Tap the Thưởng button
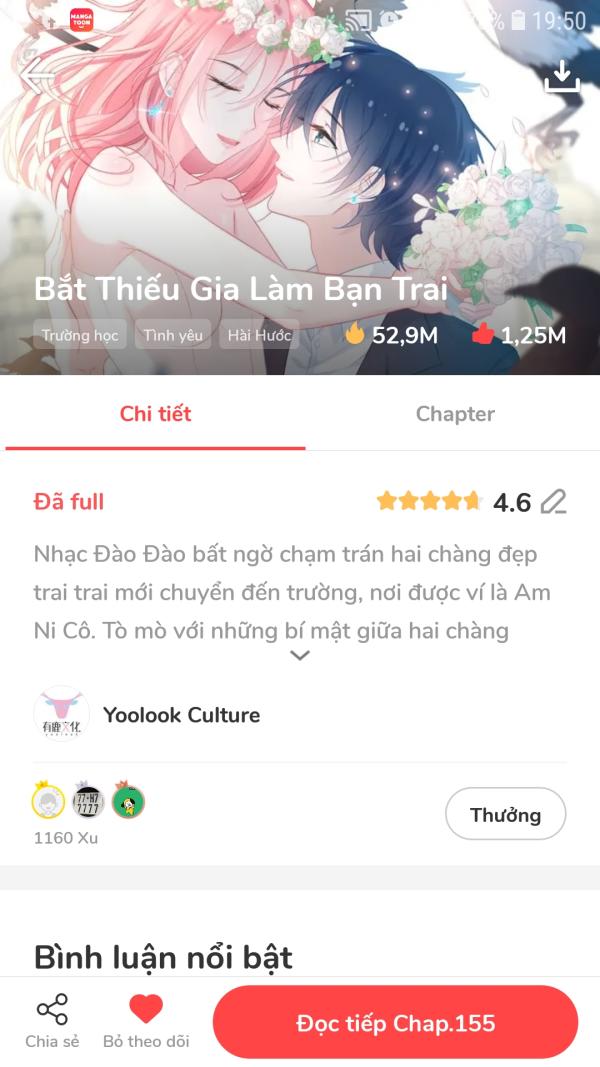 point(505,814)
